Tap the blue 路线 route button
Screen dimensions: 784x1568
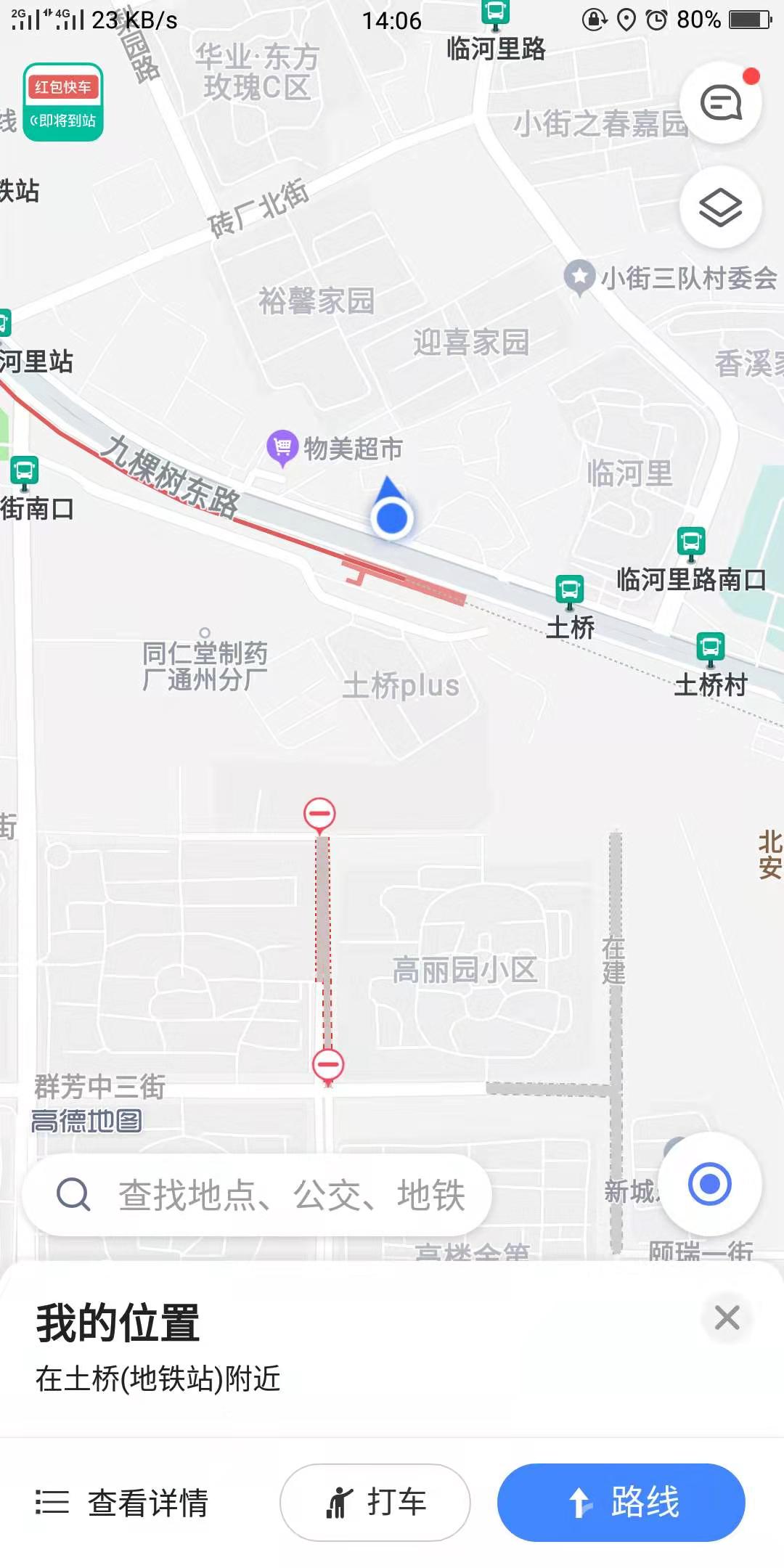click(x=621, y=1502)
